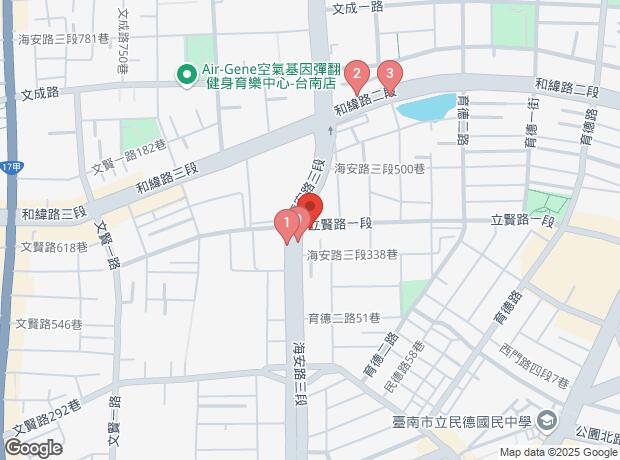Select map marker number 2
Image resolution: width=620 pixels, height=460 pixels.
point(354,74)
